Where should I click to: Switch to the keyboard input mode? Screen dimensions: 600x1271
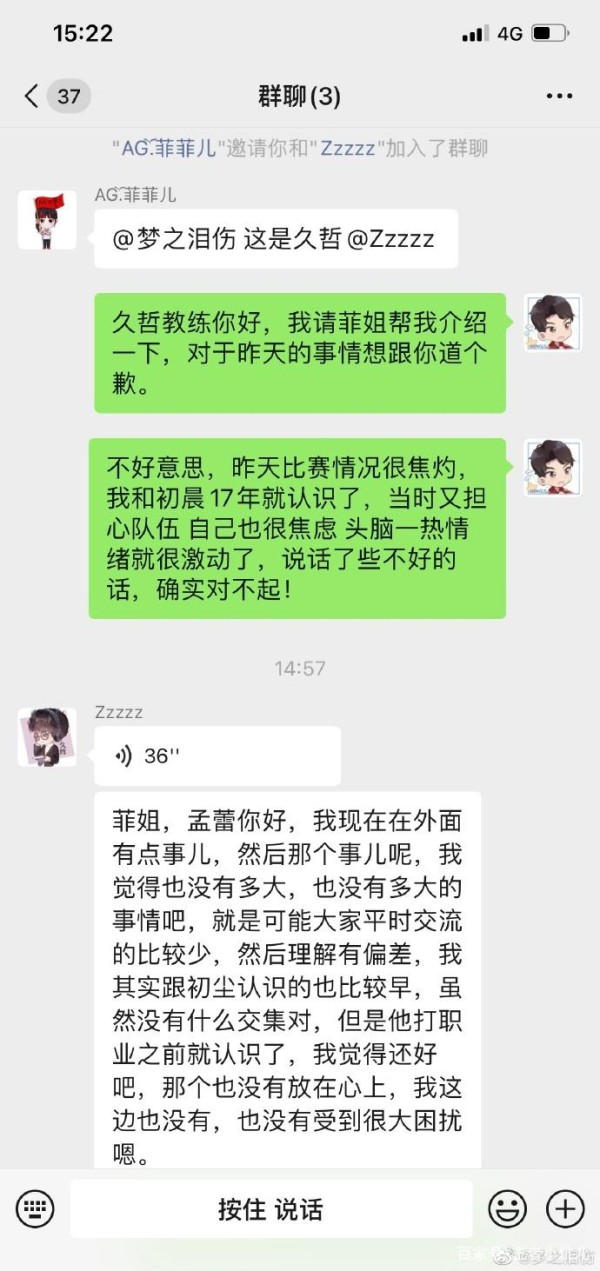34,1209
